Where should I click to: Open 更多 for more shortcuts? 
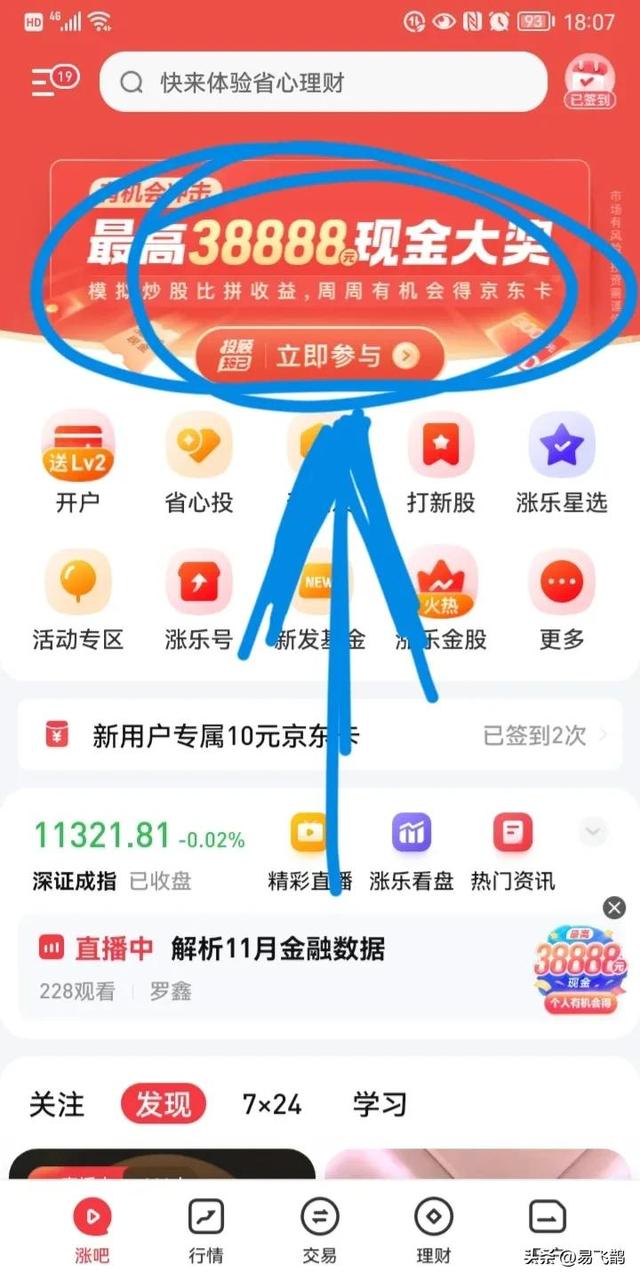561,600
